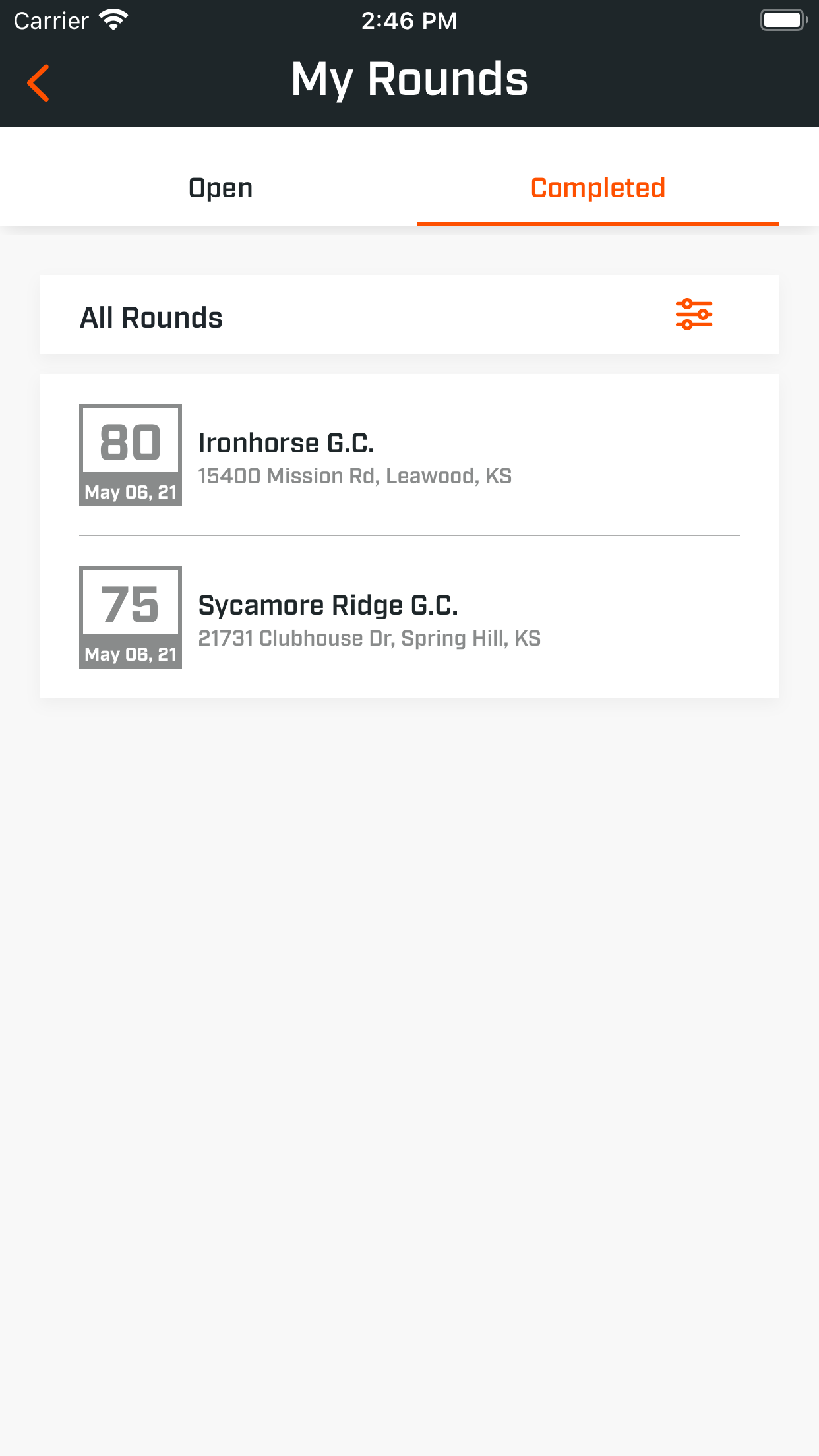The height and width of the screenshot is (1456, 819).
Task: Click the My Rounds title
Action: 409,79
